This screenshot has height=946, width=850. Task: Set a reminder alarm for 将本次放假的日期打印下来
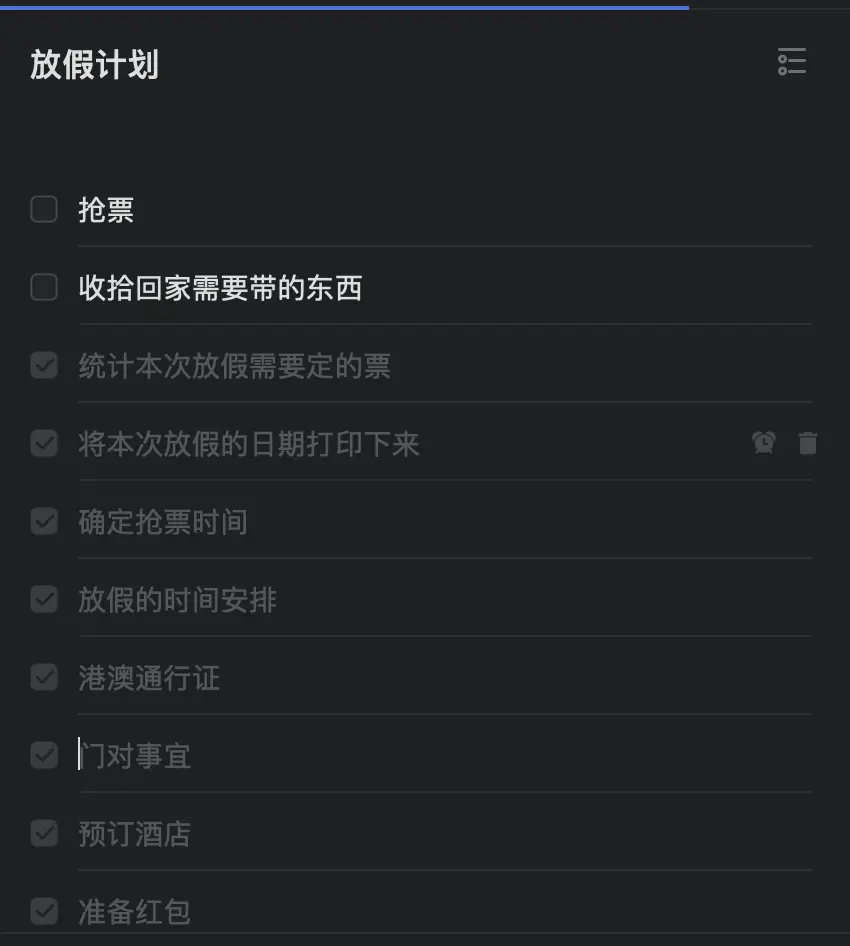coord(764,443)
